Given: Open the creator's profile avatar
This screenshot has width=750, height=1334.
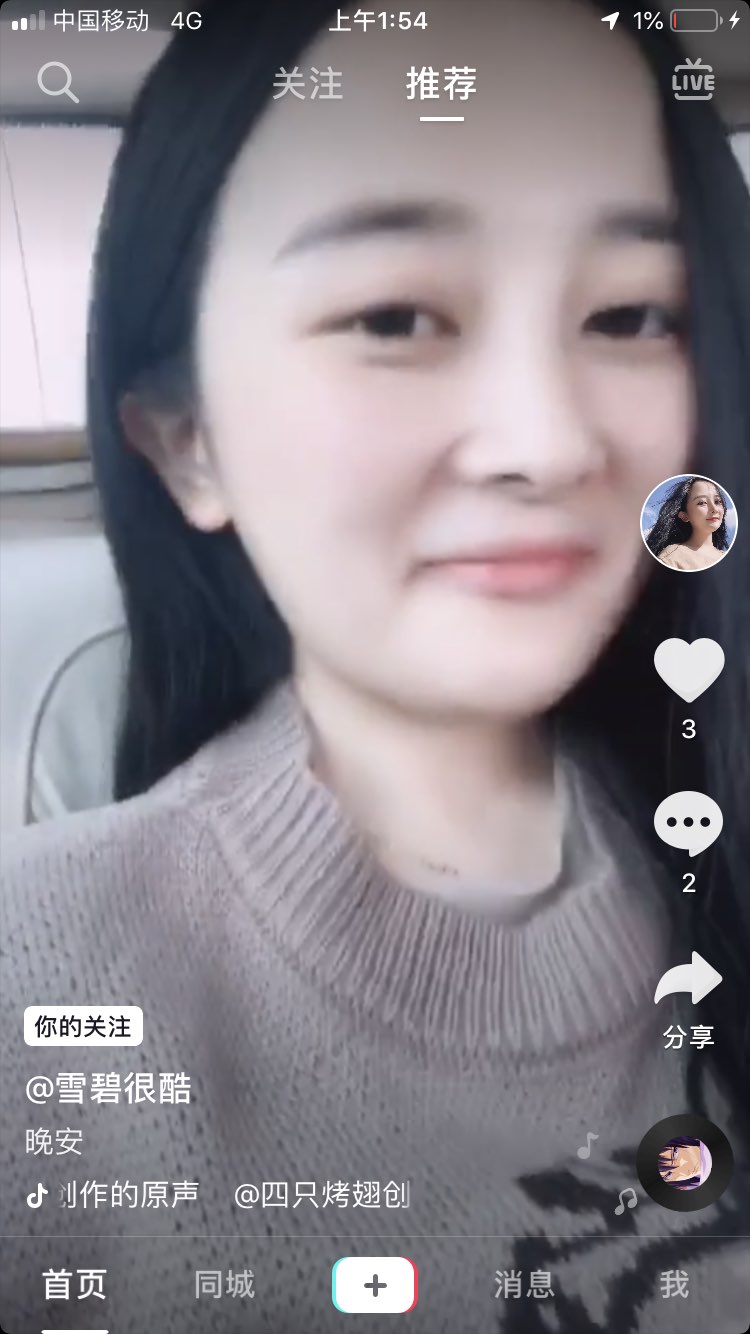Looking at the screenshot, I should click(688, 523).
